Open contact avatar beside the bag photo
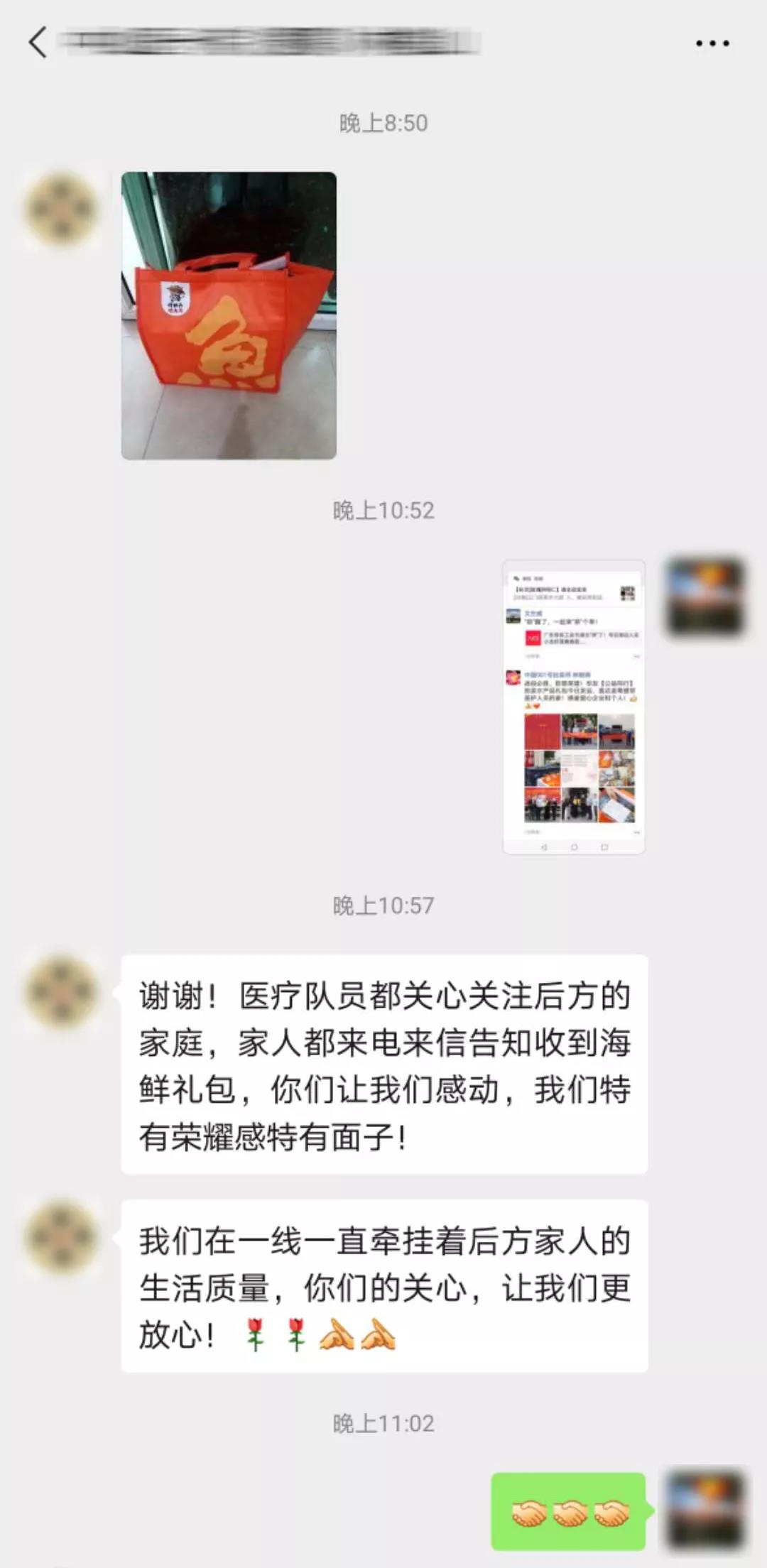The image size is (767, 1568). pyautogui.click(x=62, y=210)
